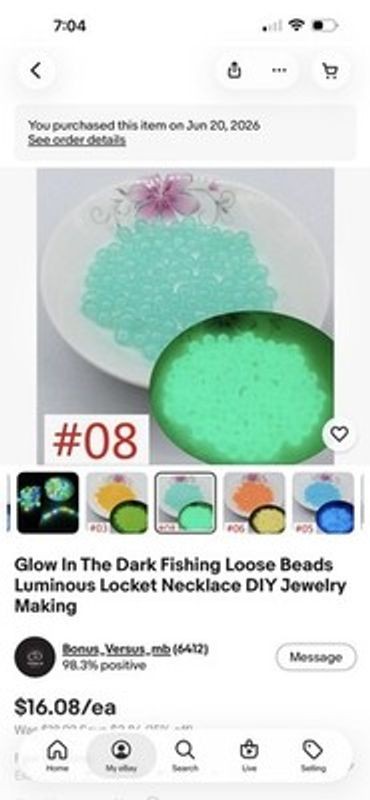Select the dark glowing beads thumbnail
Screen dimensions: 370x800
(48, 503)
